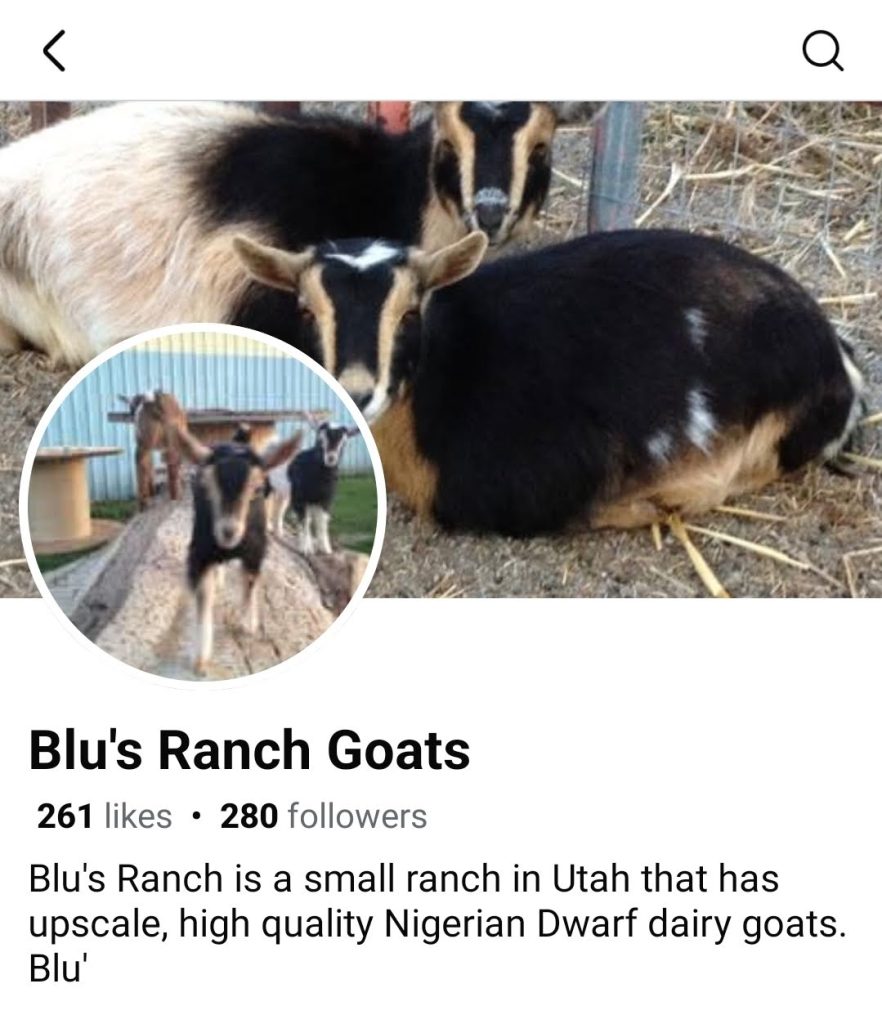Image resolution: width=882 pixels, height=1024 pixels.
Task: View the round profile picture of goats
Action: [203, 504]
